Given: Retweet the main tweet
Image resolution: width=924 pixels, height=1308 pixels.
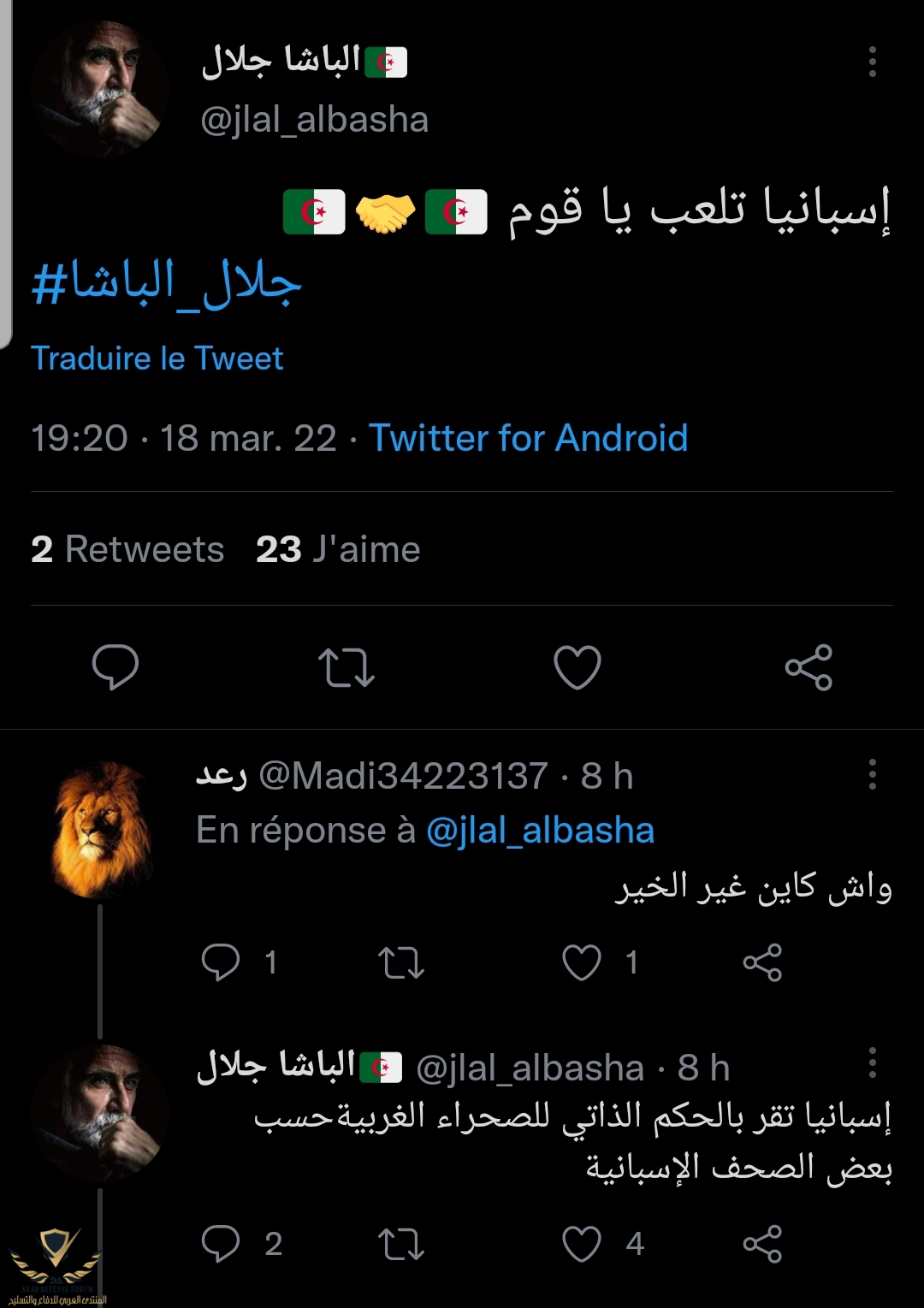Looking at the screenshot, I should [346, 667].
